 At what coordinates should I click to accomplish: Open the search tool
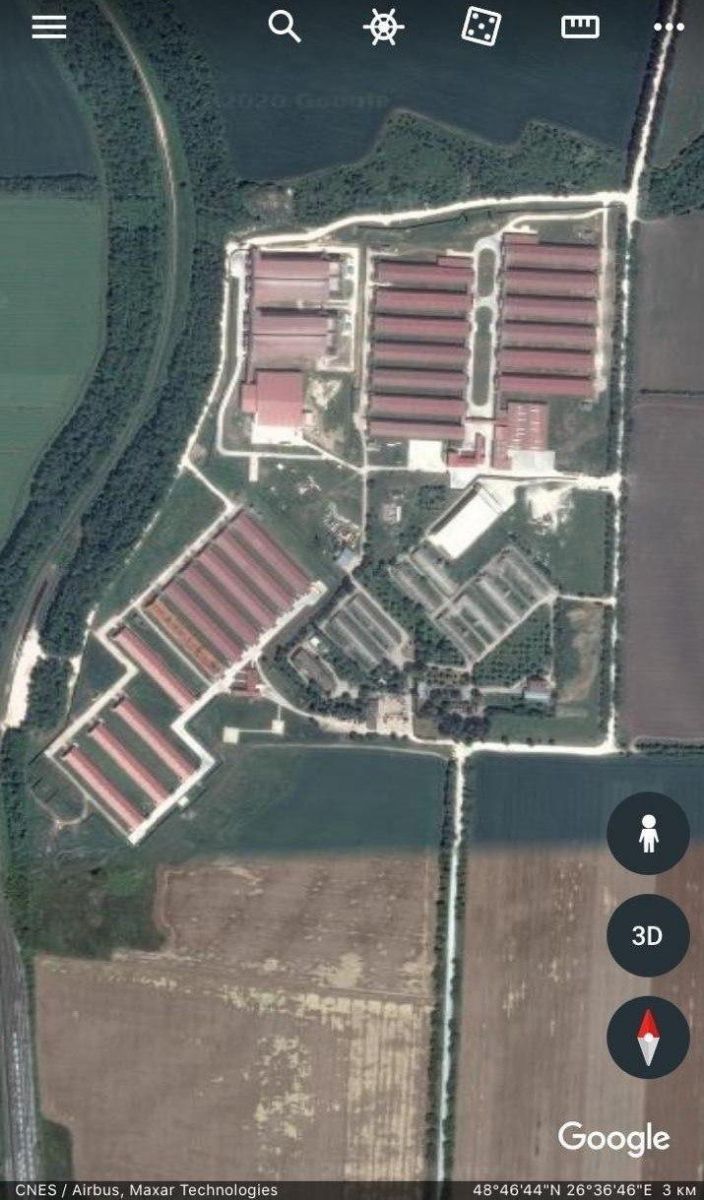[x=285, y=27]
